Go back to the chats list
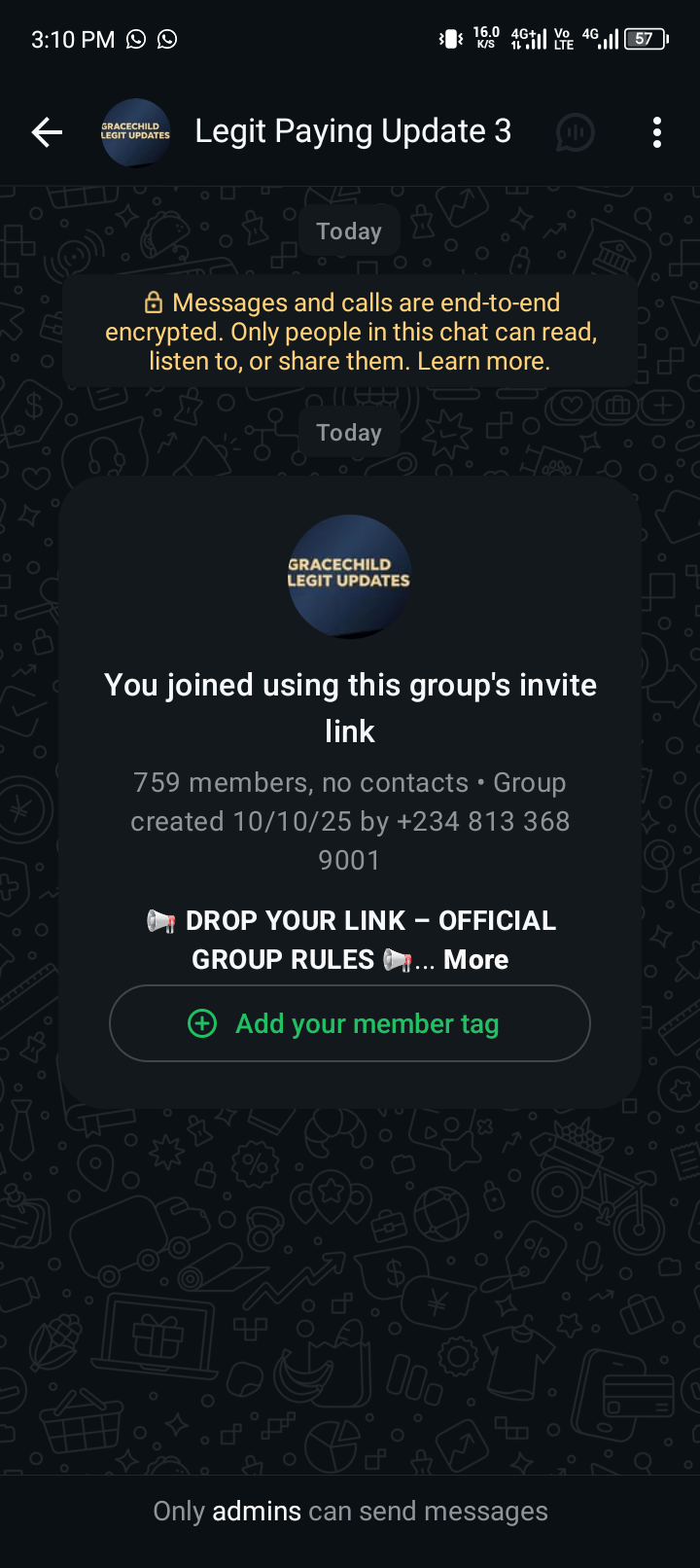Image resolution: width=700 pixels, height=1568 pixels. pos(47,132)
